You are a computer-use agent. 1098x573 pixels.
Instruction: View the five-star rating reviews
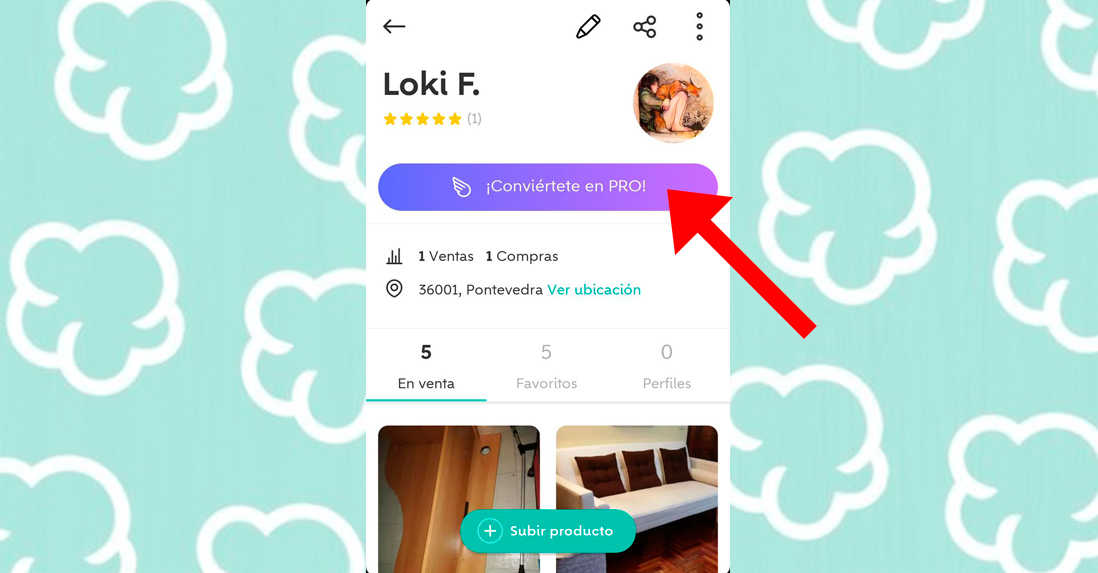(x=431, y=119)
